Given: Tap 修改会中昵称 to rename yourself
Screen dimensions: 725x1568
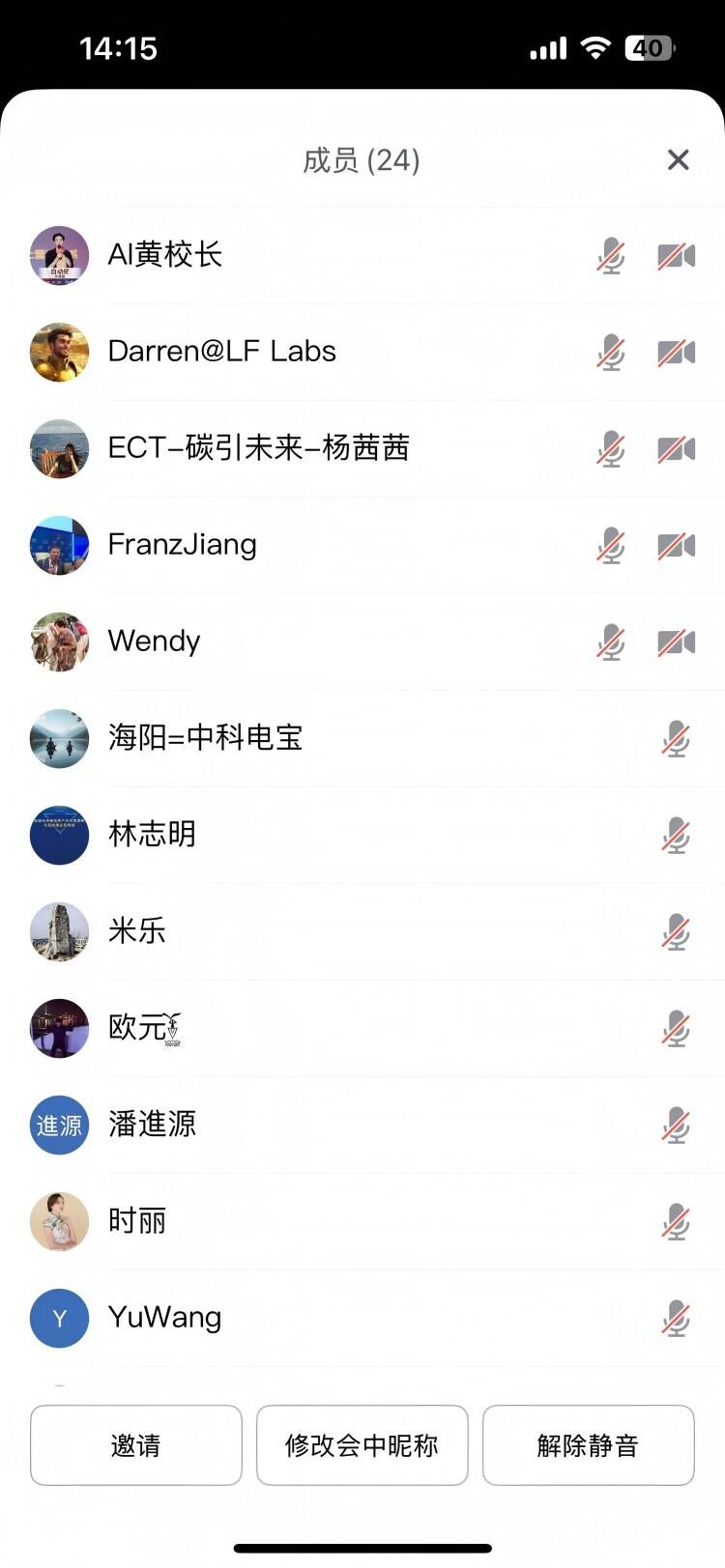Looking at the screenshot, I should 362,1444.
